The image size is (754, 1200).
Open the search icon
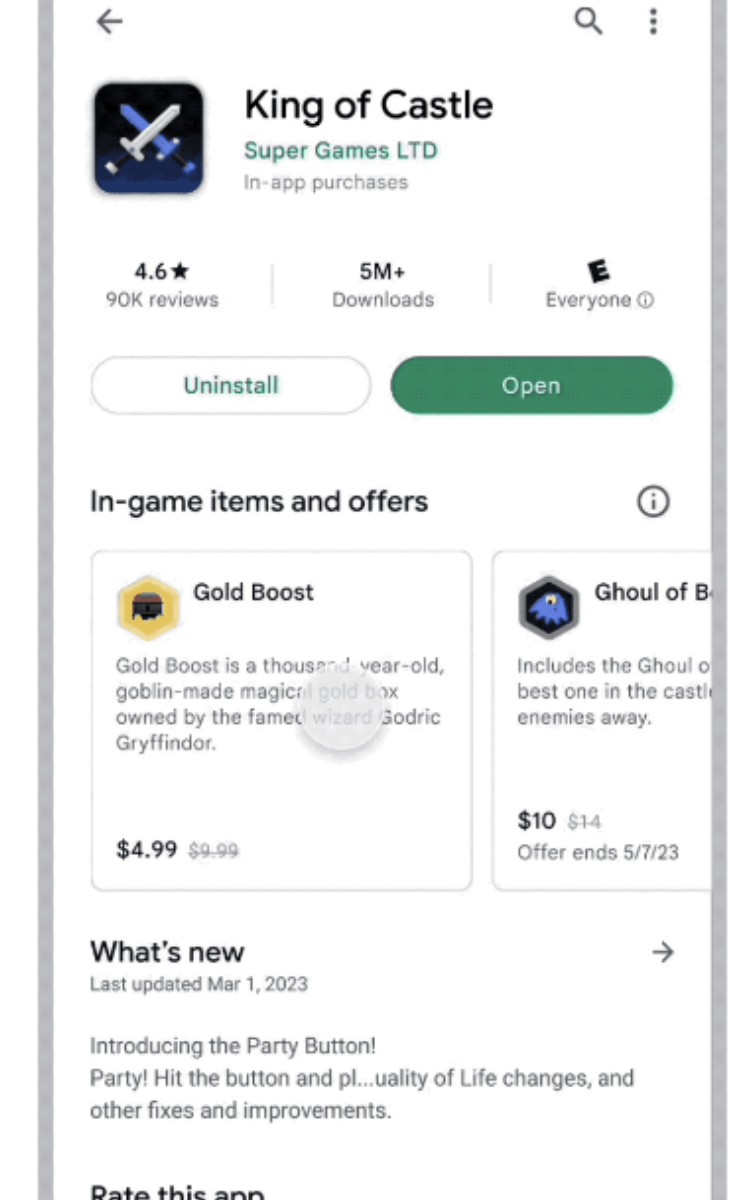coord(588,20)
